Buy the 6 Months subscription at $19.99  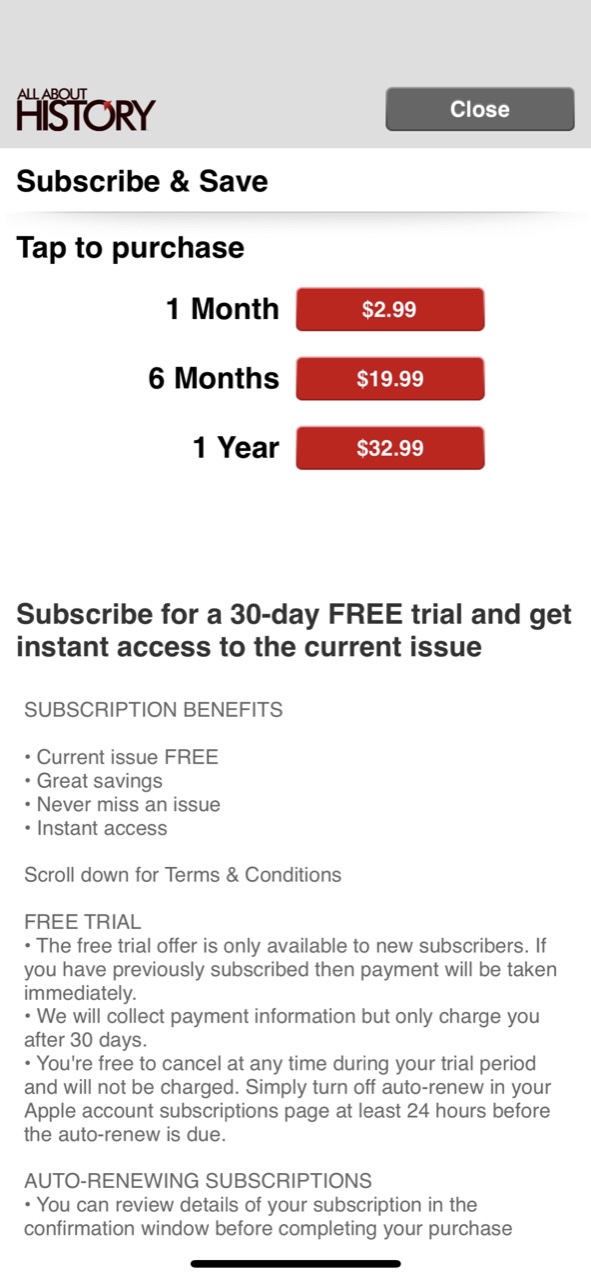[390, 379]
